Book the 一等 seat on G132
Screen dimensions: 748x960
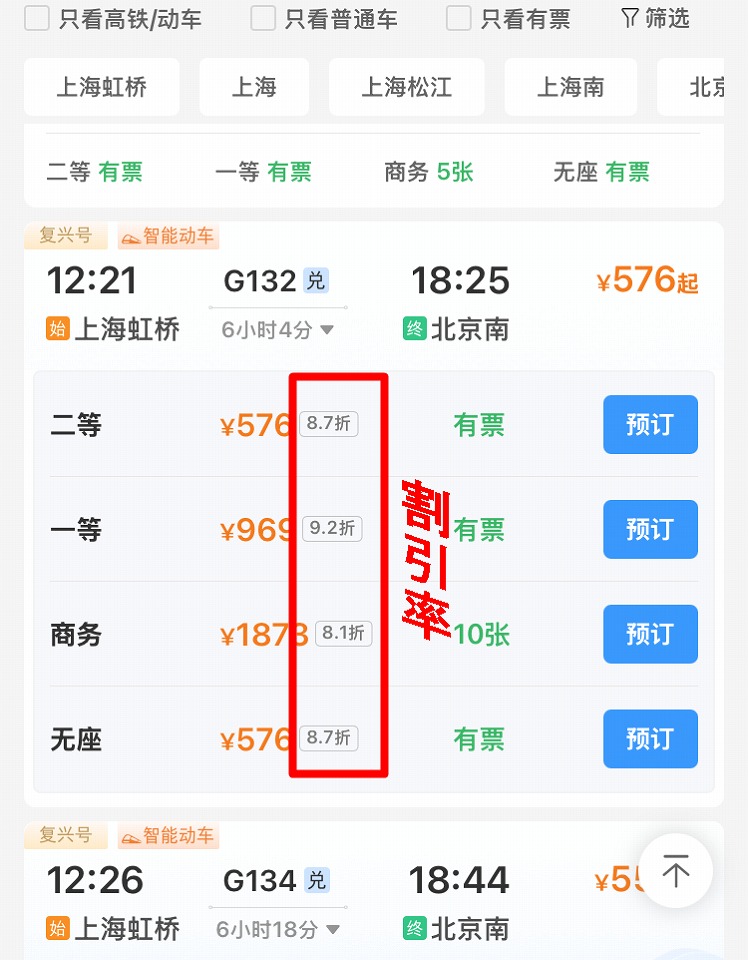click(x=649, y=529)
